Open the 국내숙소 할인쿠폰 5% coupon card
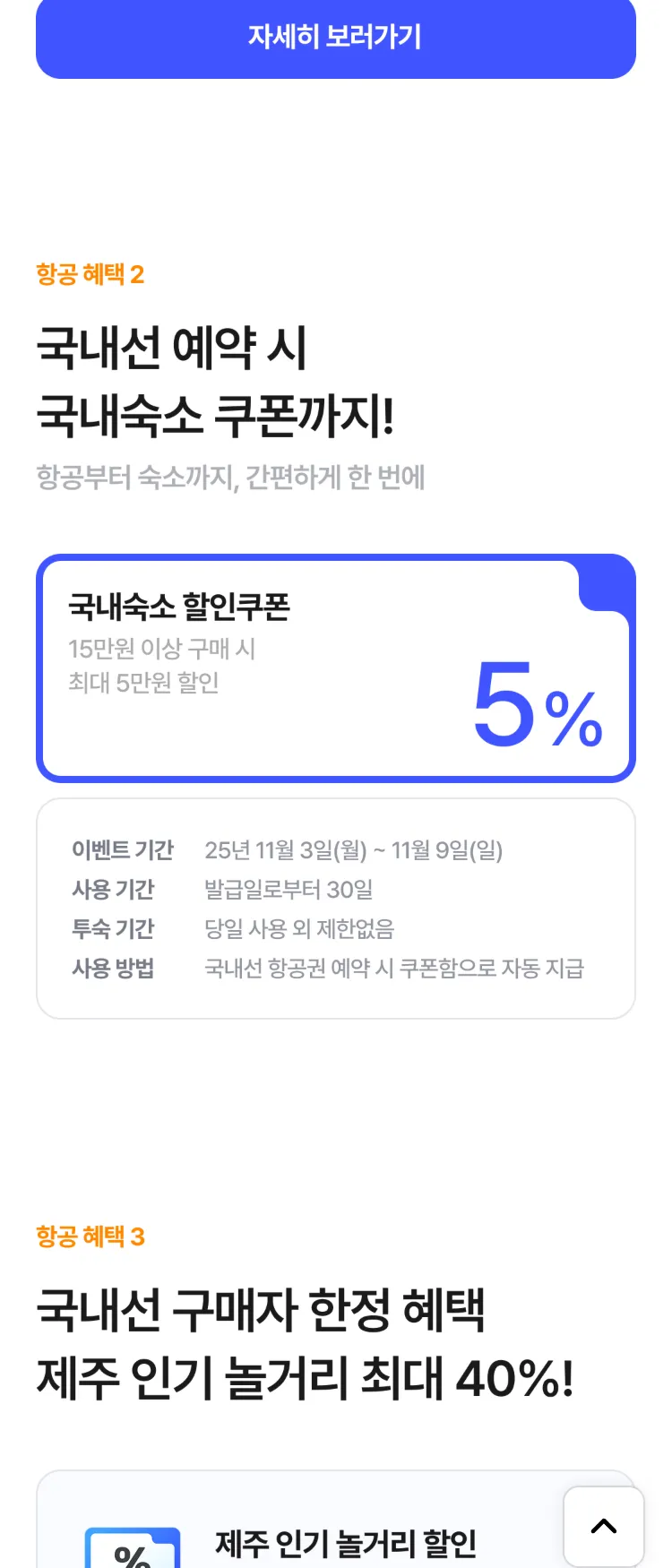 click(x=335, y=668)
